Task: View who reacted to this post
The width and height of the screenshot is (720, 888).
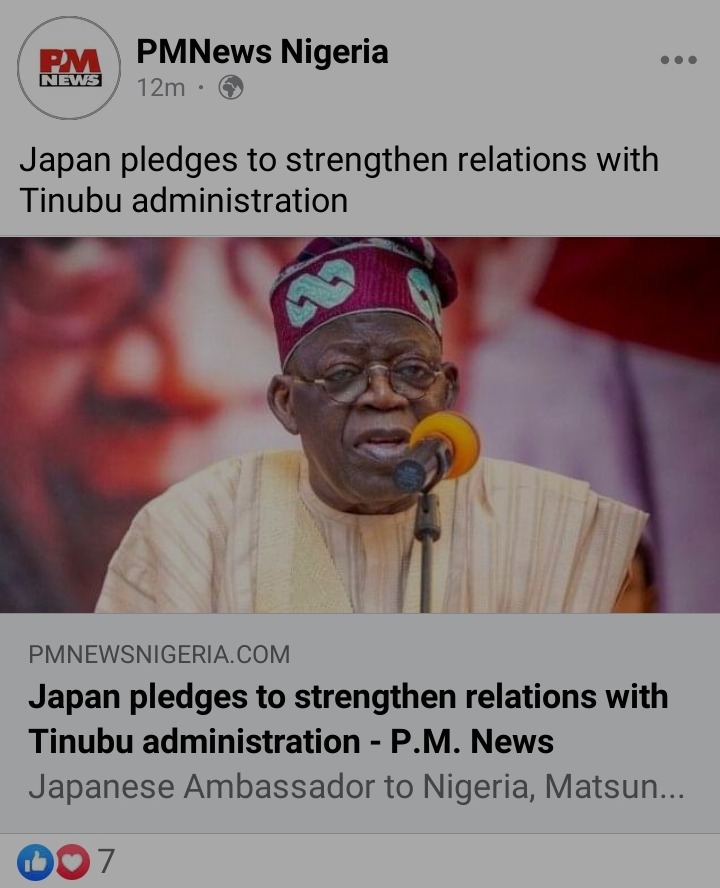Action: tap(66, 861)
